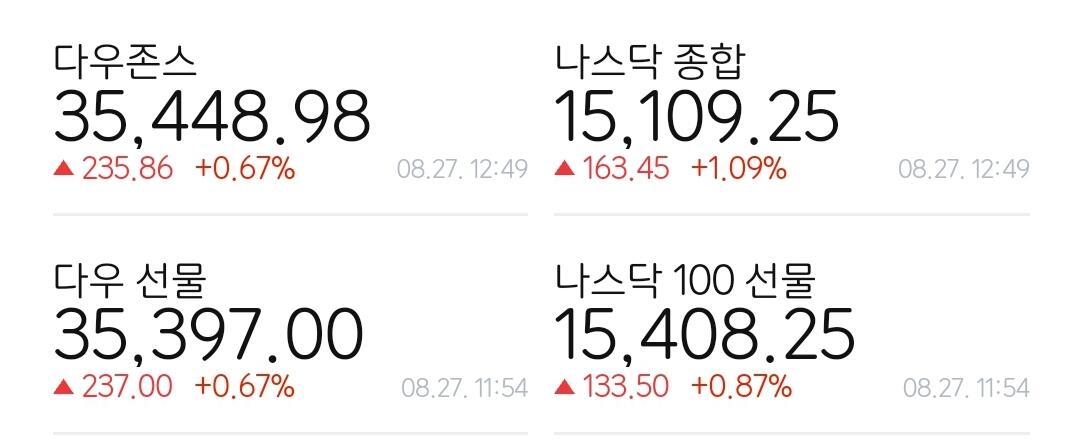
Task: Open the 다우존스 index card
Action: click(290, 113)
